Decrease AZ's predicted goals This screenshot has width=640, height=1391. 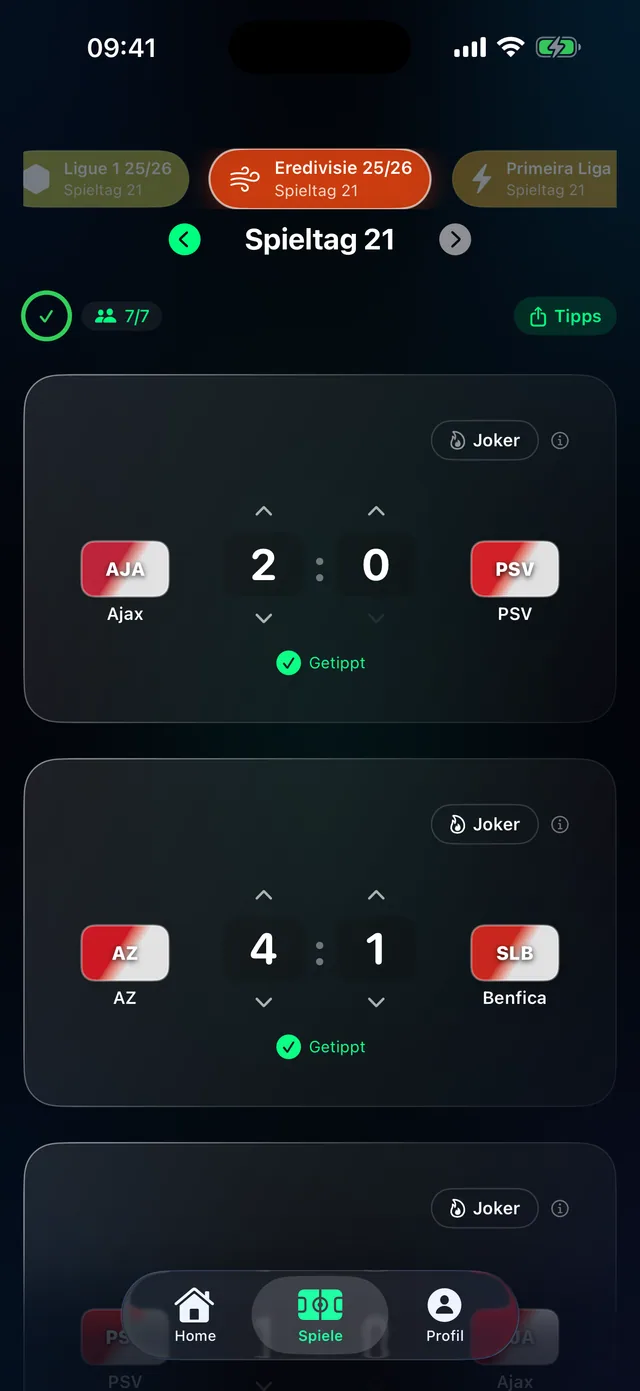[x=264, y=1003]
